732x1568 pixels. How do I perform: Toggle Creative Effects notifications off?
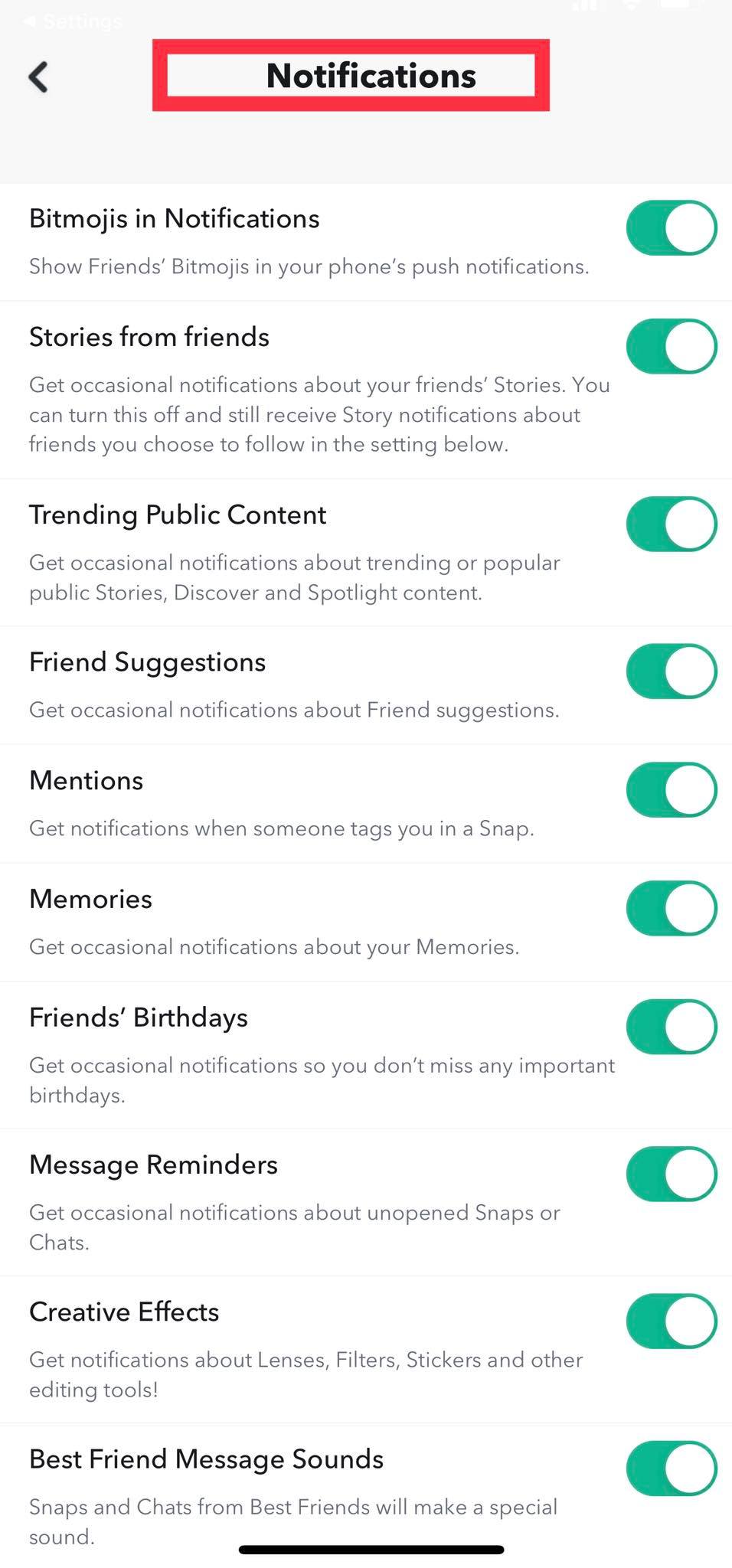coord(672,1320)
